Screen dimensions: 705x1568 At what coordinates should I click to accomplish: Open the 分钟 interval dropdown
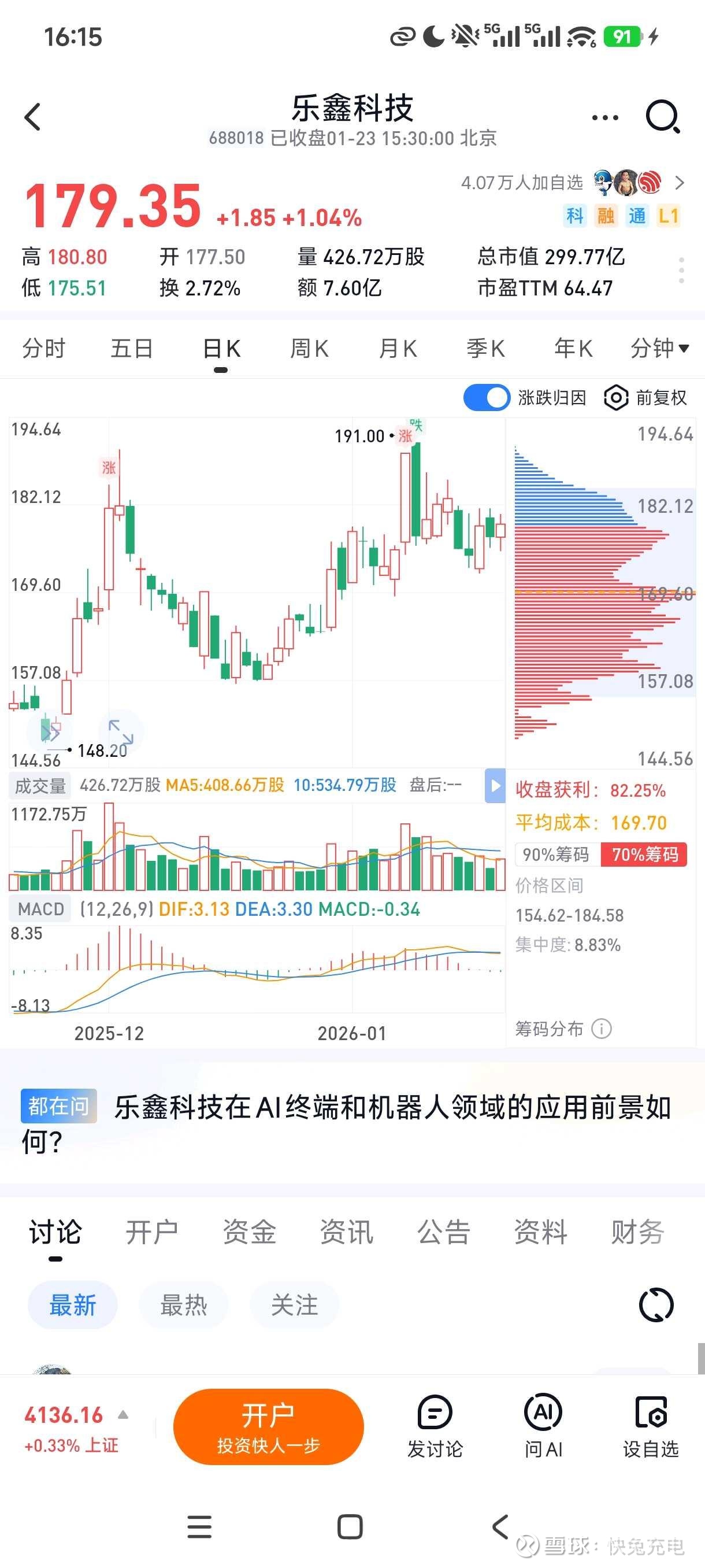pyautogui.click(x=659, y=349)
